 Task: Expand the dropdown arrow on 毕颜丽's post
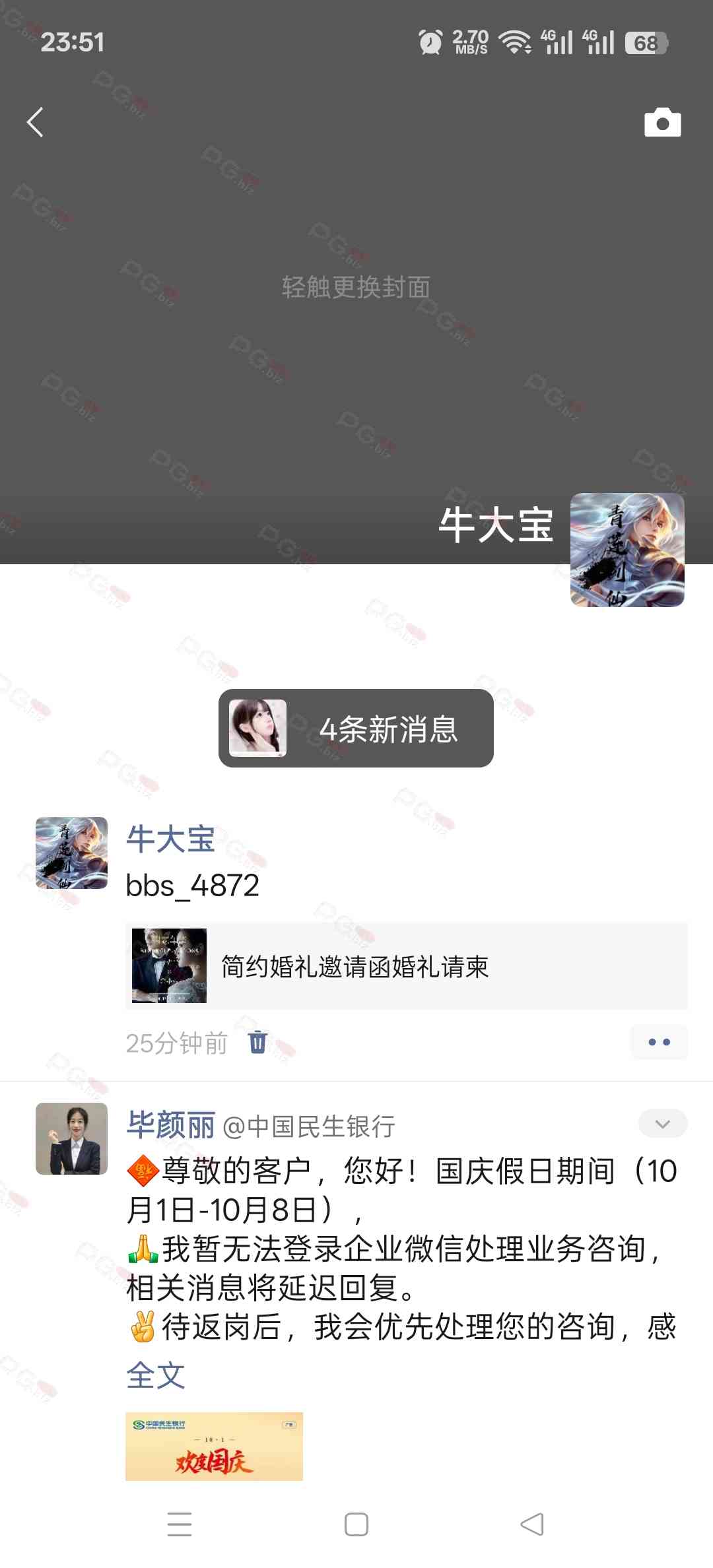tap(662, 1124)
